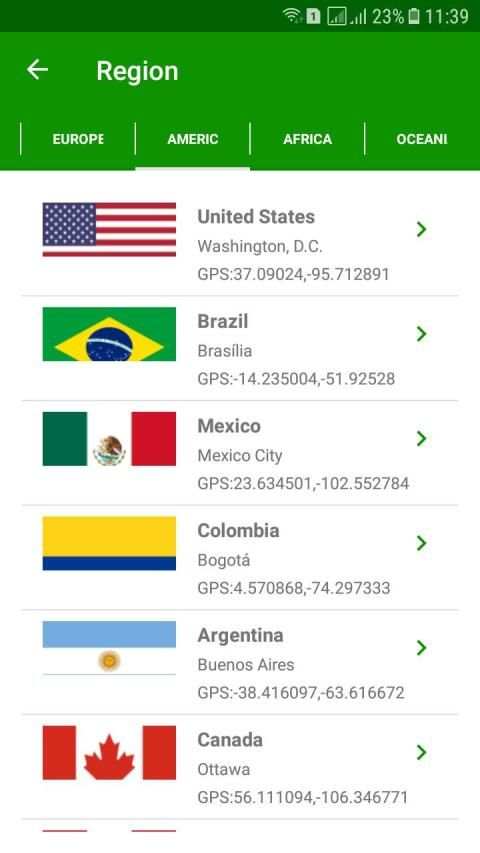Go back from the Region screen
Image resolution: width=480 pixels, height=853 pixels.
click(38, 70)
